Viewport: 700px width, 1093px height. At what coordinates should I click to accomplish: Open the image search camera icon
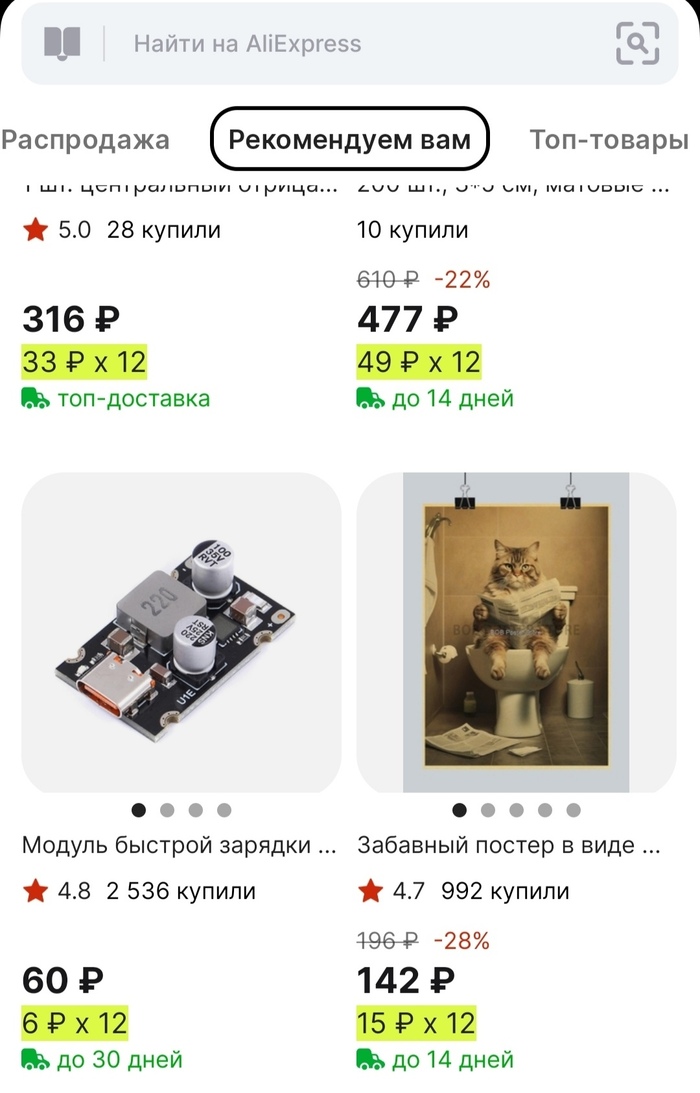pyautogui.click(x=637, y=44)
